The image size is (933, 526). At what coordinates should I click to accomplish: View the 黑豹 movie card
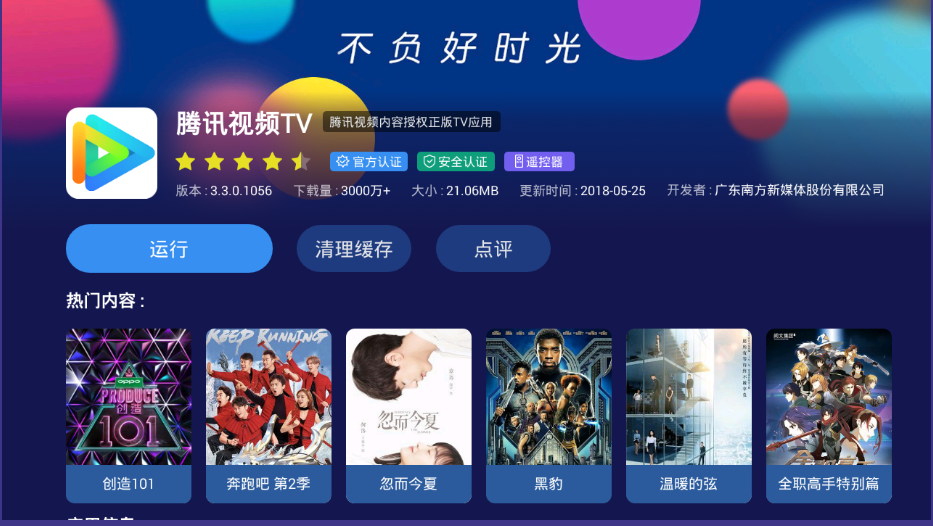pyautogui.click(x=548, y=415)
